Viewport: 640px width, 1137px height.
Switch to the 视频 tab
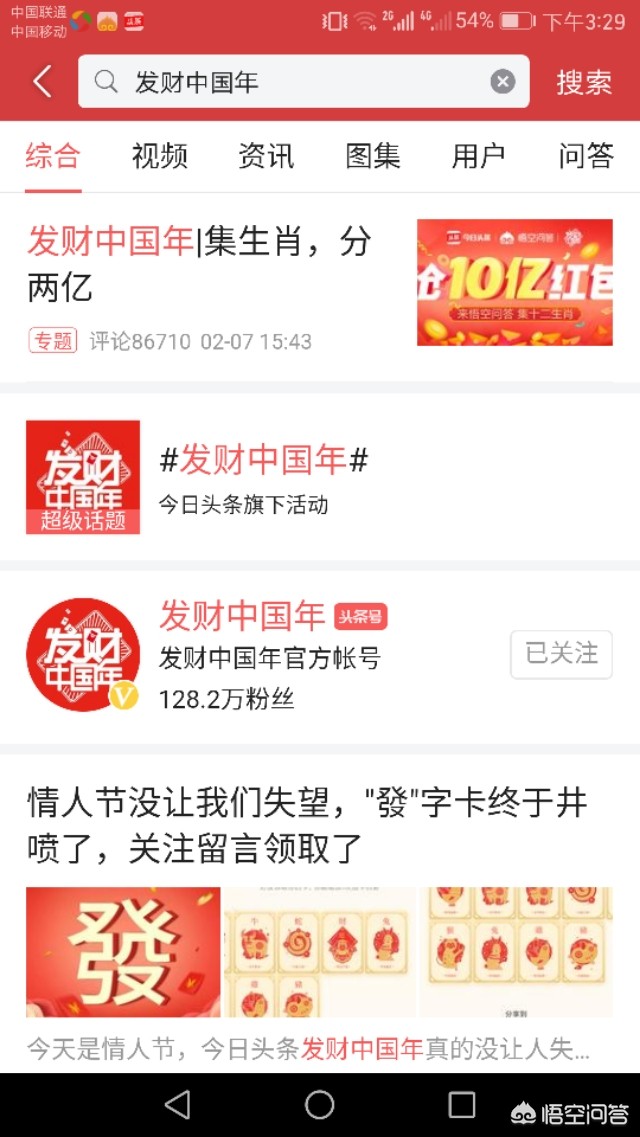point(159,156)
